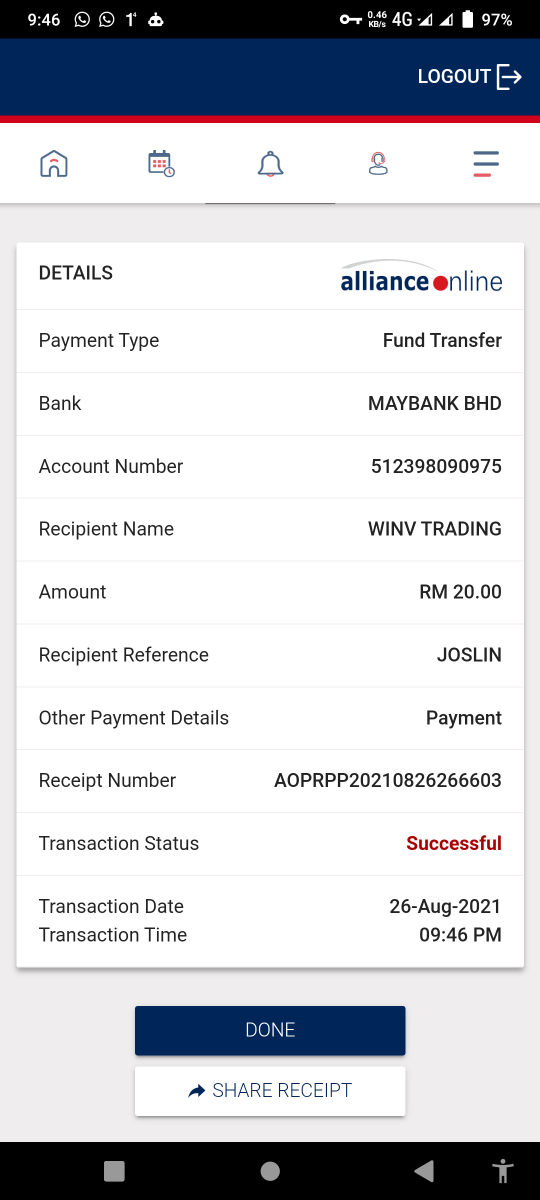The image size is (540, 1200).
Task: Go to the home tab
Action: (54, 164)
